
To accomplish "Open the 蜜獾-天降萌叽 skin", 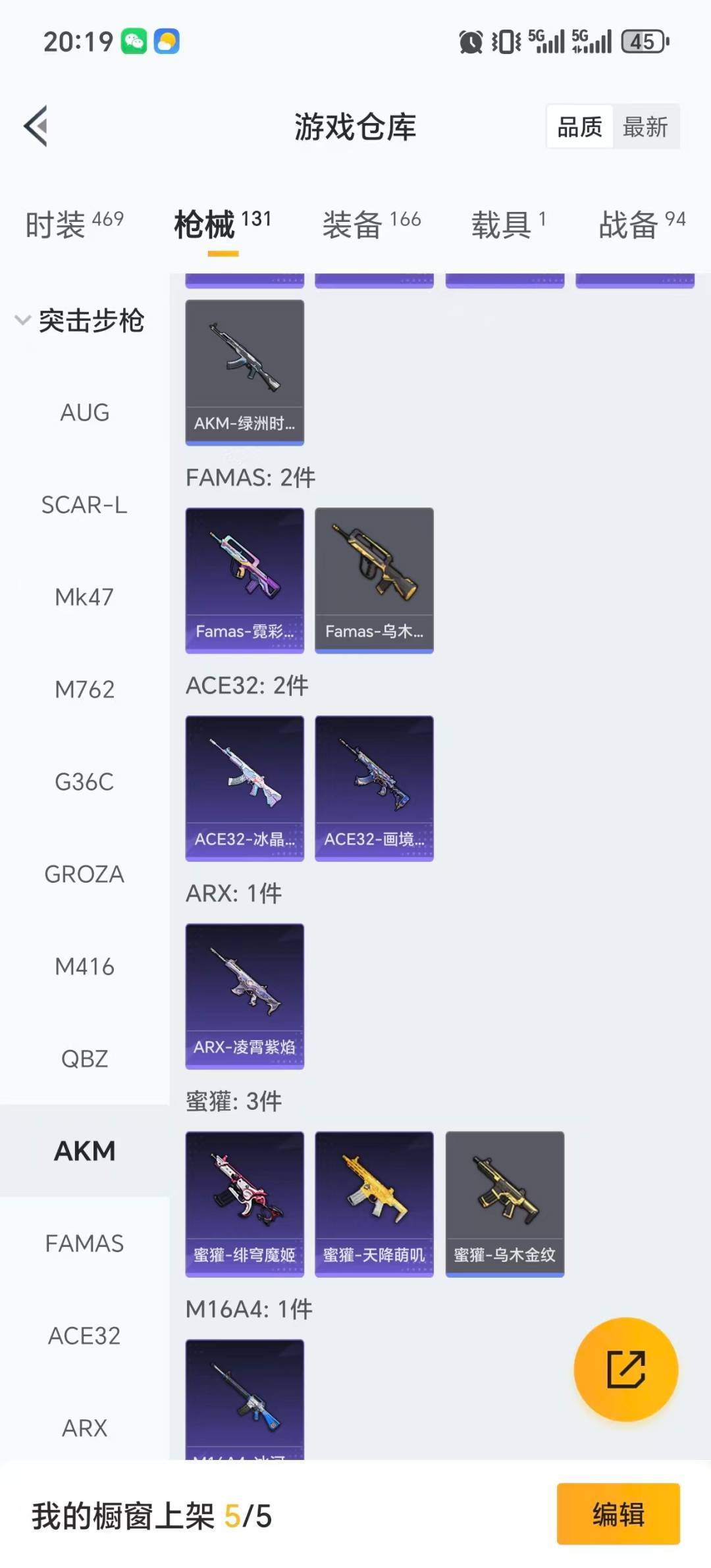I will click(x=374, y=1204).
